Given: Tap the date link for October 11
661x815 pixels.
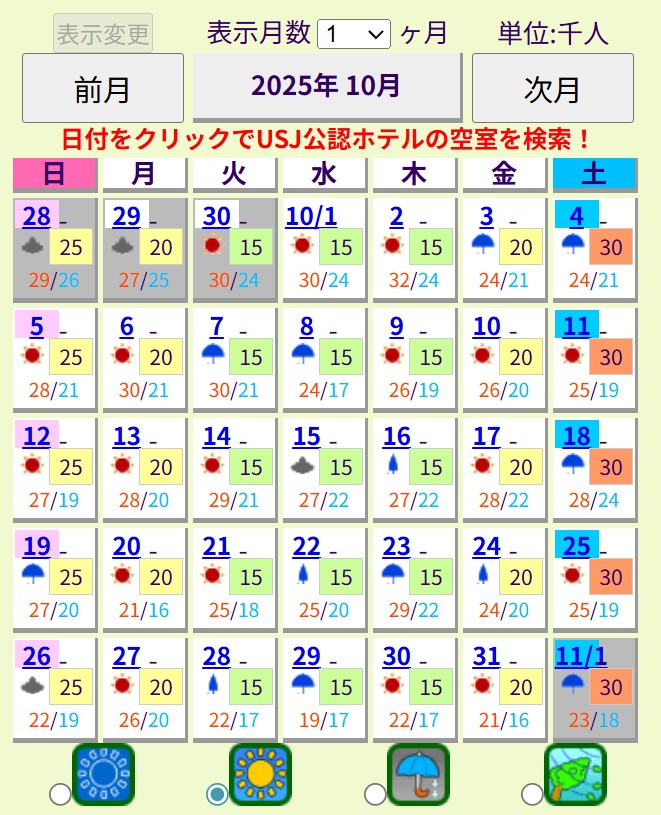Looking at the screenshot, I should pos(577,327).
